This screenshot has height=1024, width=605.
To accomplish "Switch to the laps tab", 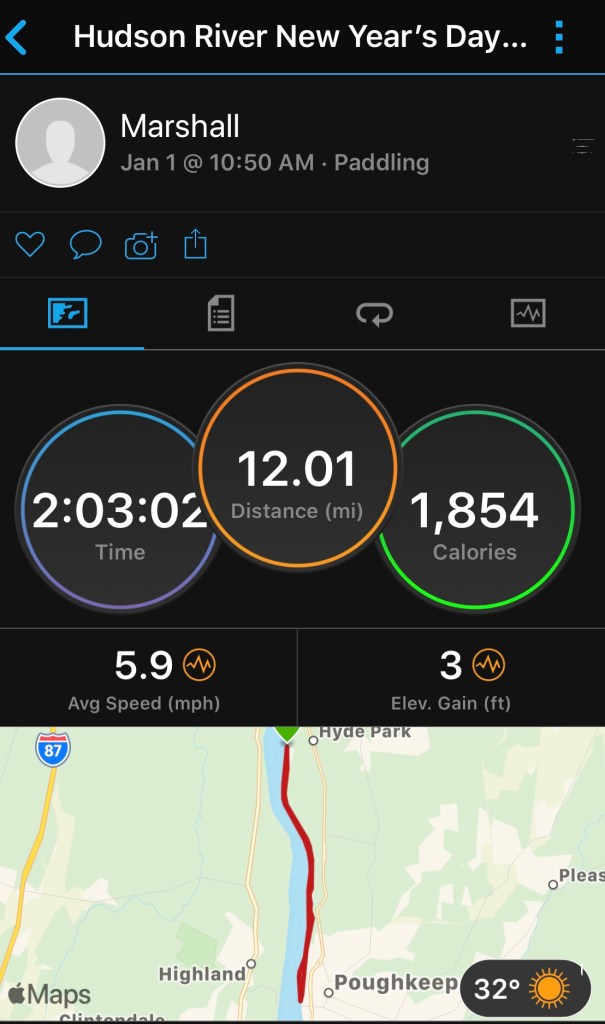I will 374,314.
